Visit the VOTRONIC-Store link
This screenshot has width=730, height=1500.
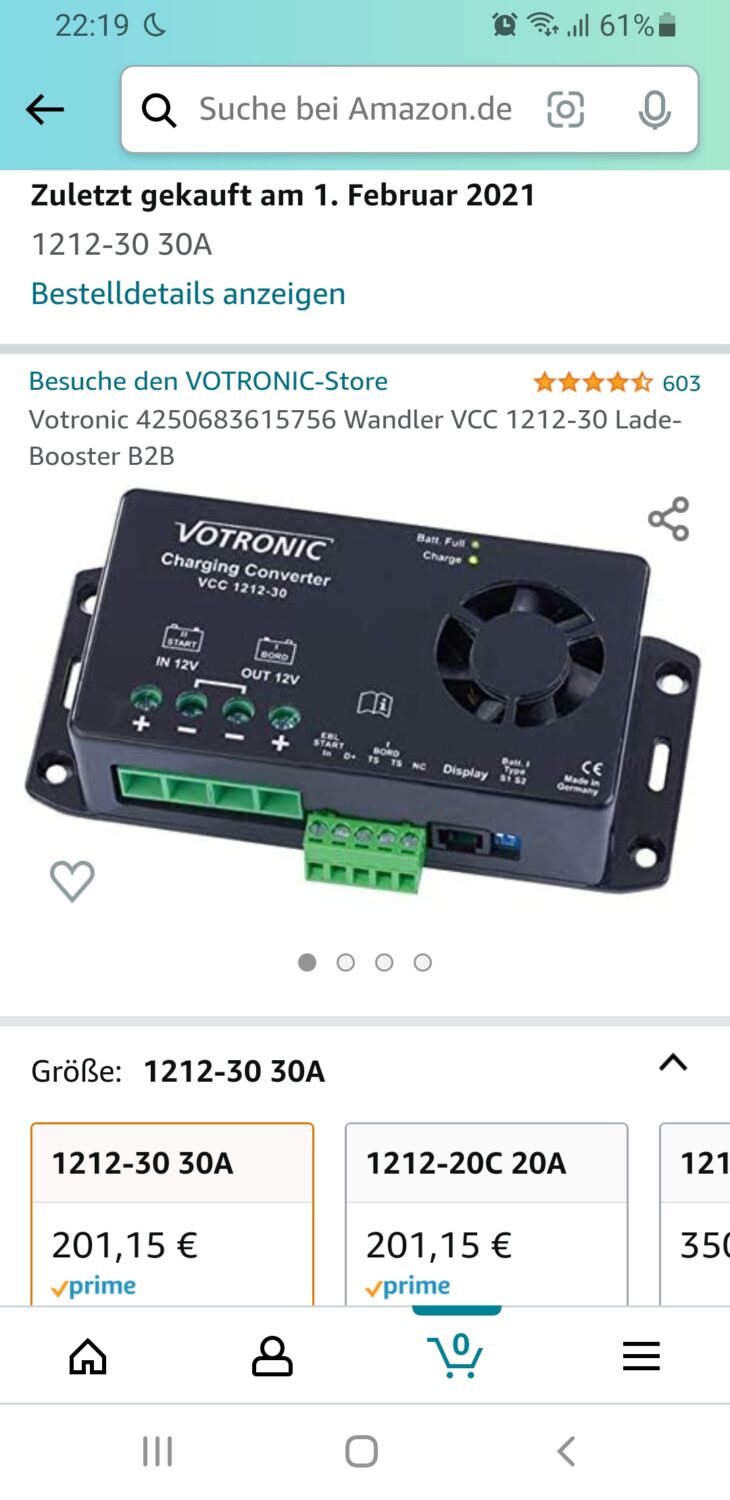click(208, 381)
